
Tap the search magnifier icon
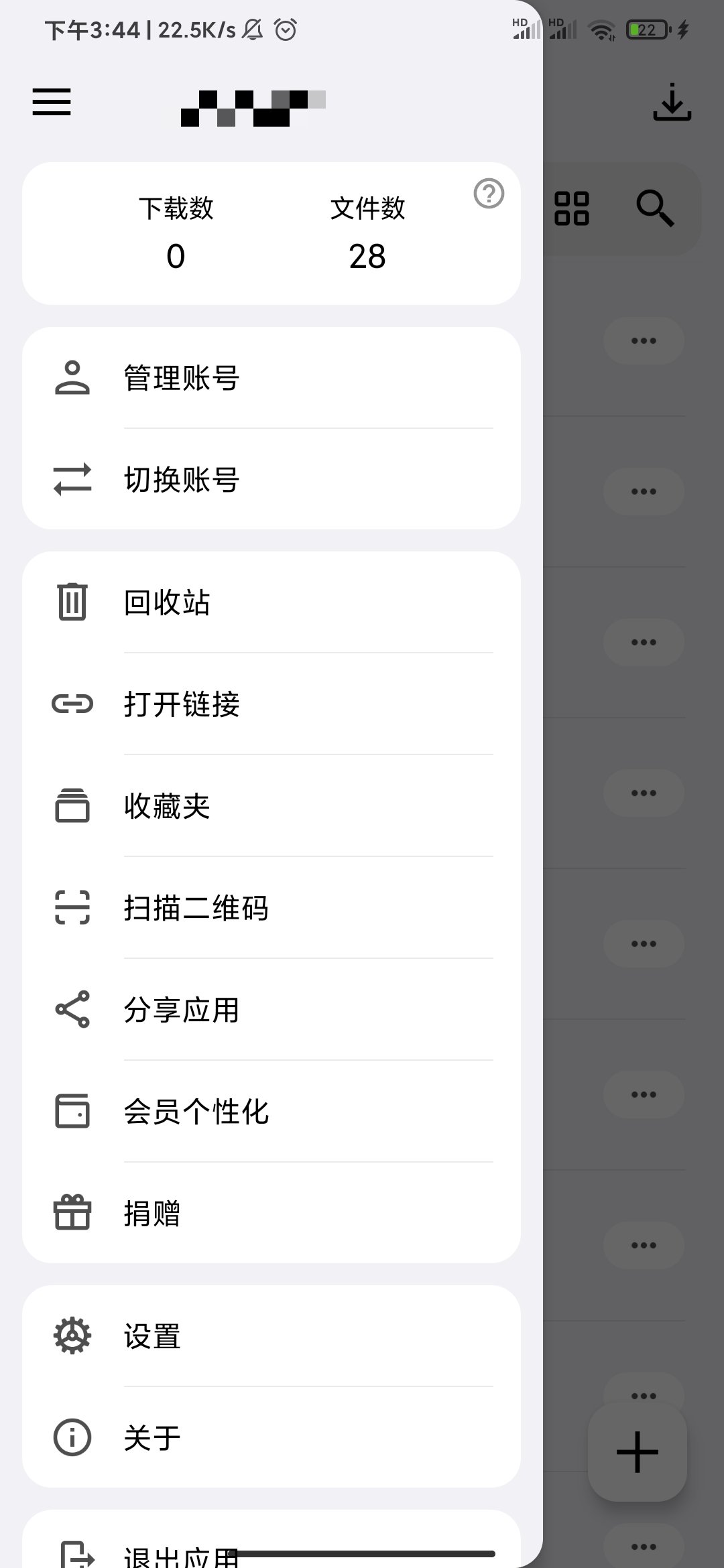point(654,208)
